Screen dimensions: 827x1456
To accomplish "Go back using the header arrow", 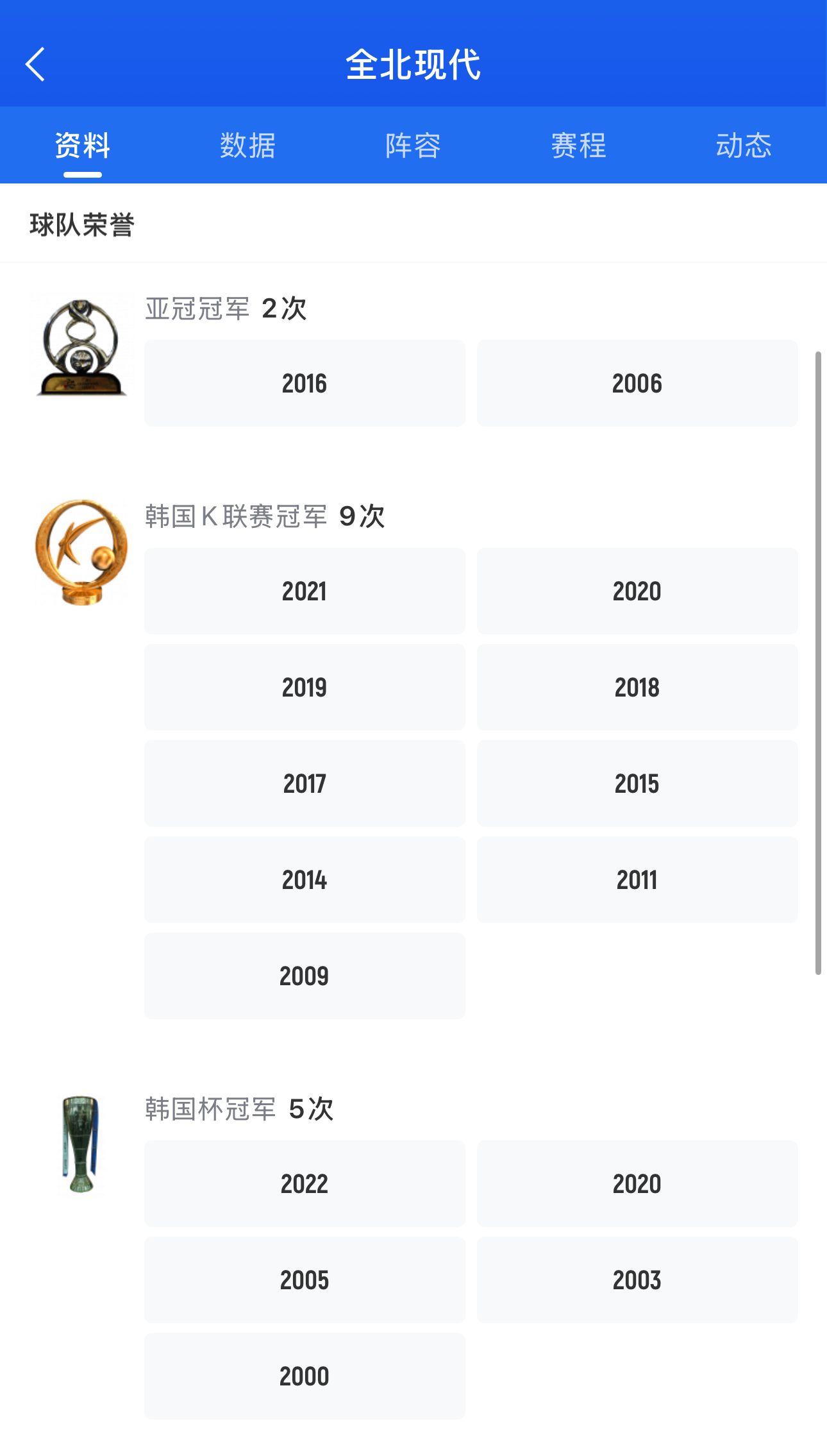I will click(36, 64).
